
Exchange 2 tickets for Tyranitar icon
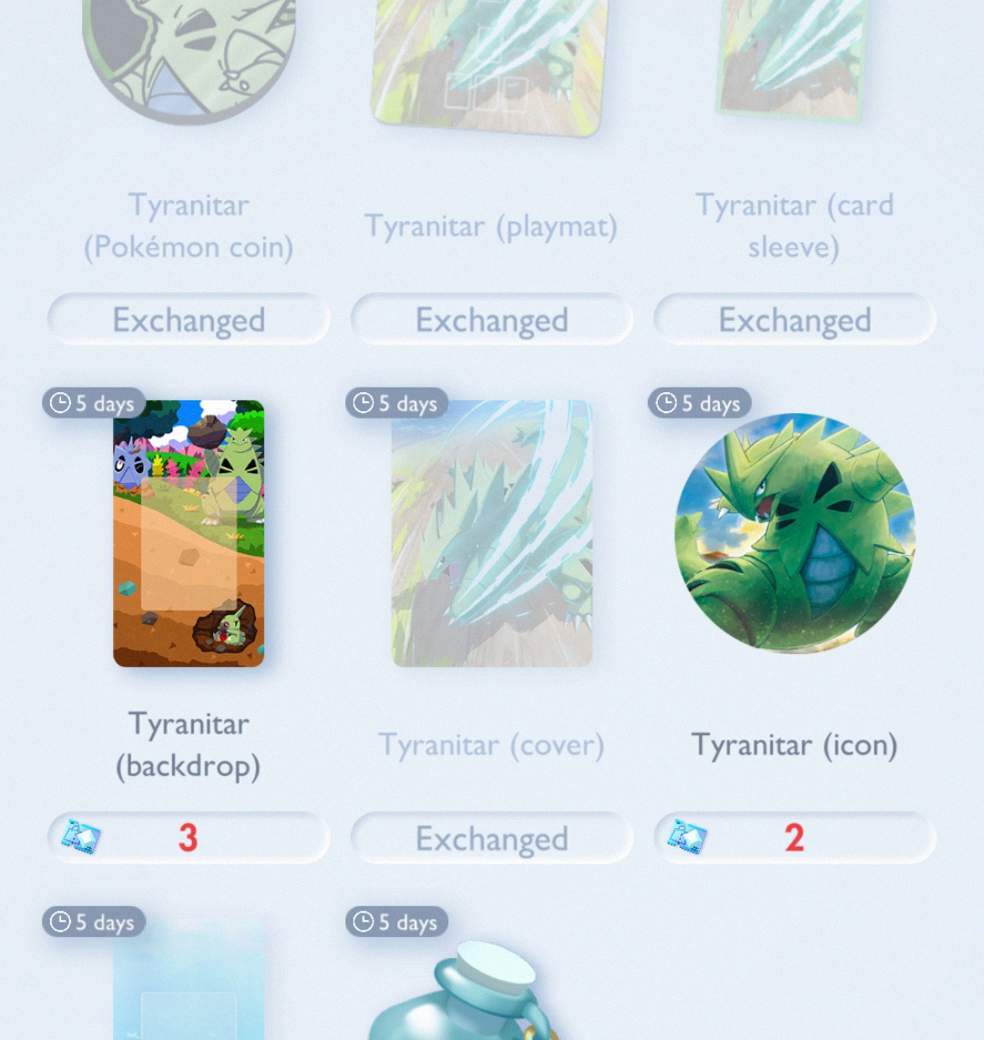(x=794, y=837)
